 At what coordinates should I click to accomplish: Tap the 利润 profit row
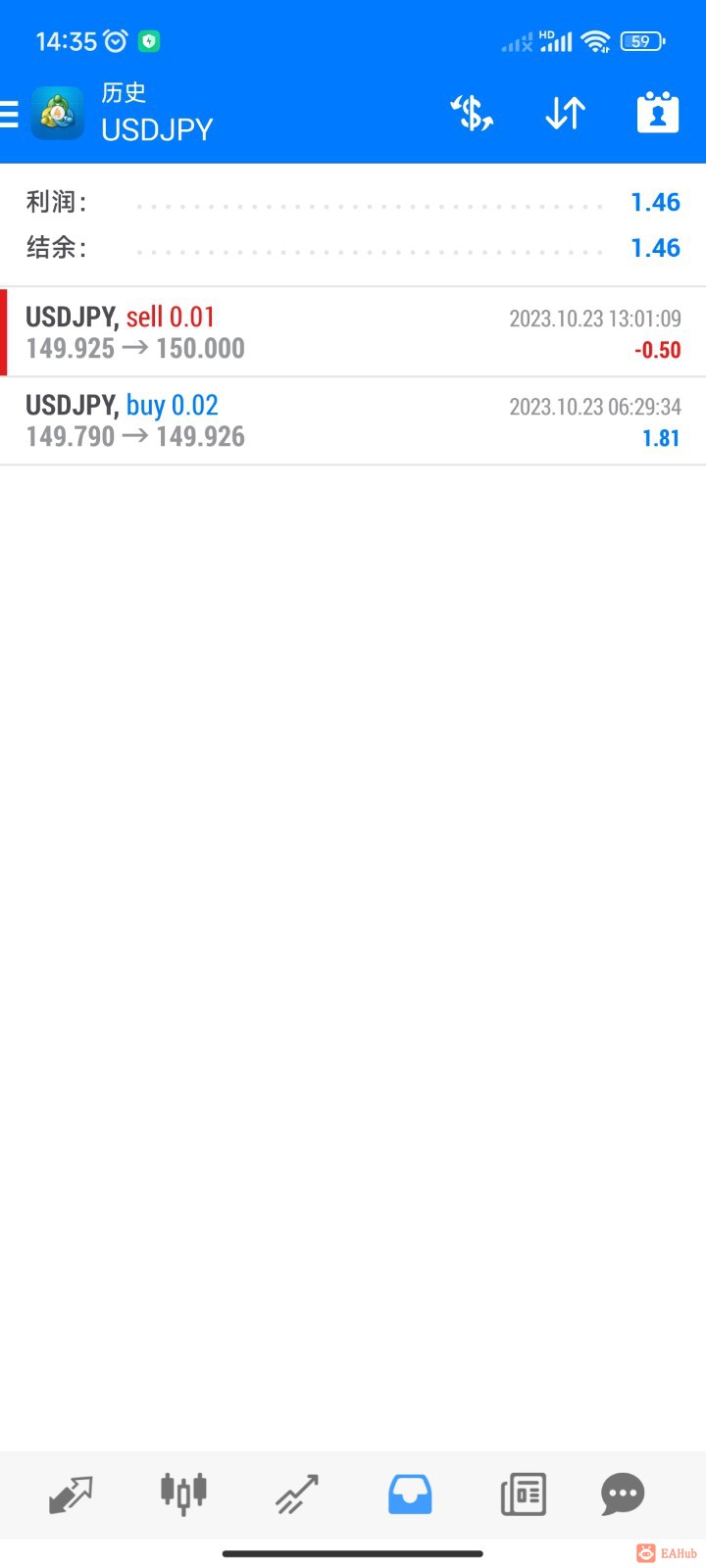click(353, 202)
